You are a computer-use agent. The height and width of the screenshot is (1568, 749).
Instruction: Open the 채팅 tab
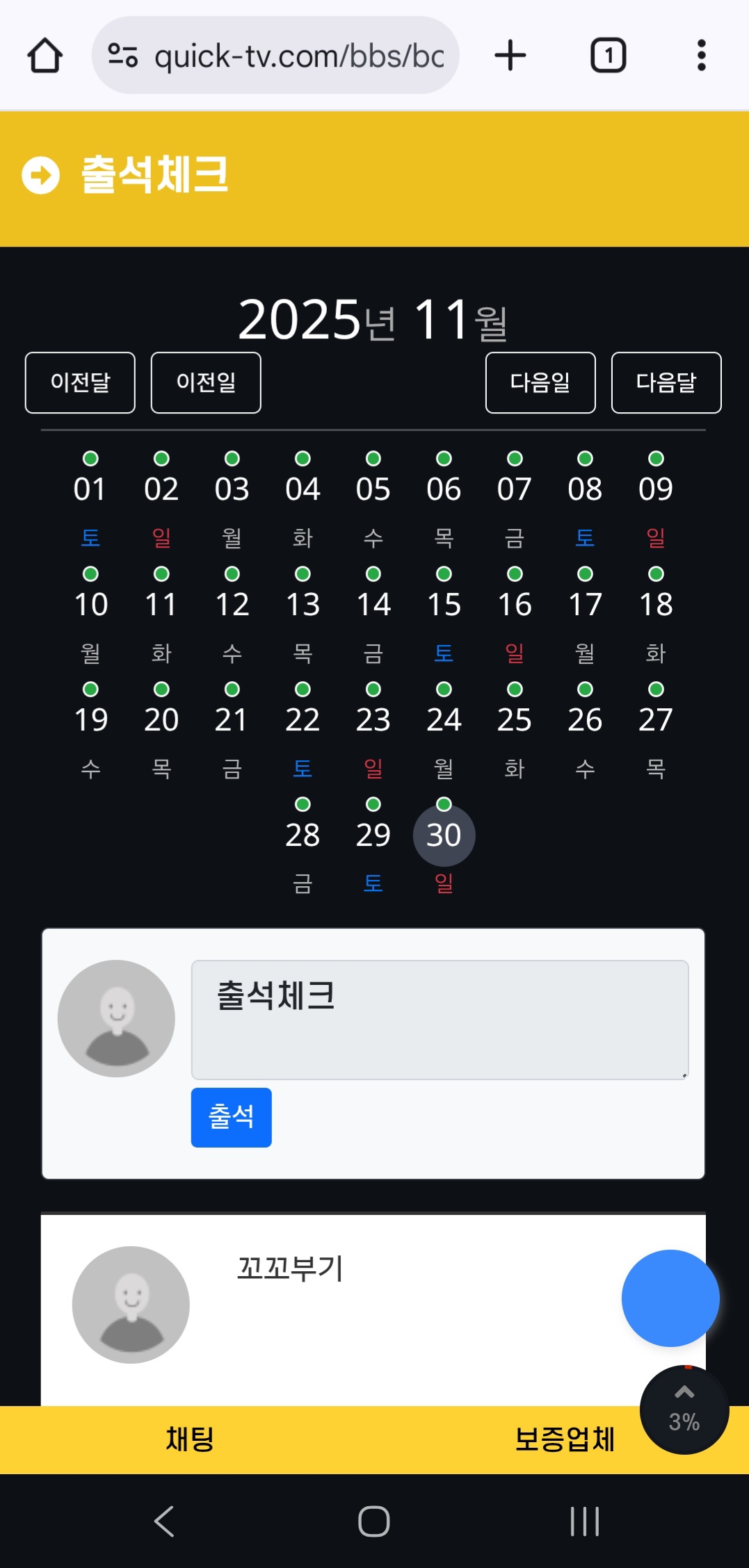pyautogui.click(x=189, y=1439)
